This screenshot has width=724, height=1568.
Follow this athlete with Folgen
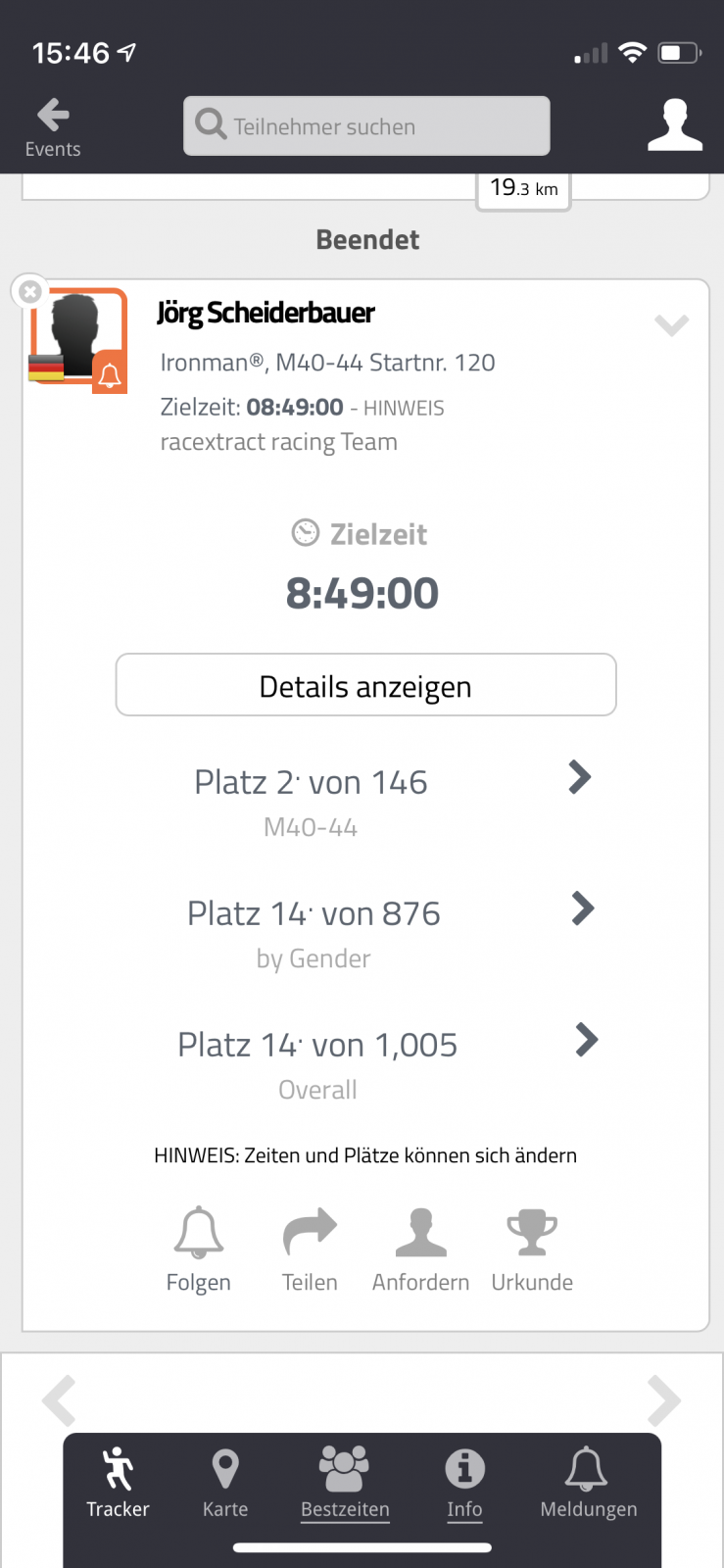coord(199,1250)
